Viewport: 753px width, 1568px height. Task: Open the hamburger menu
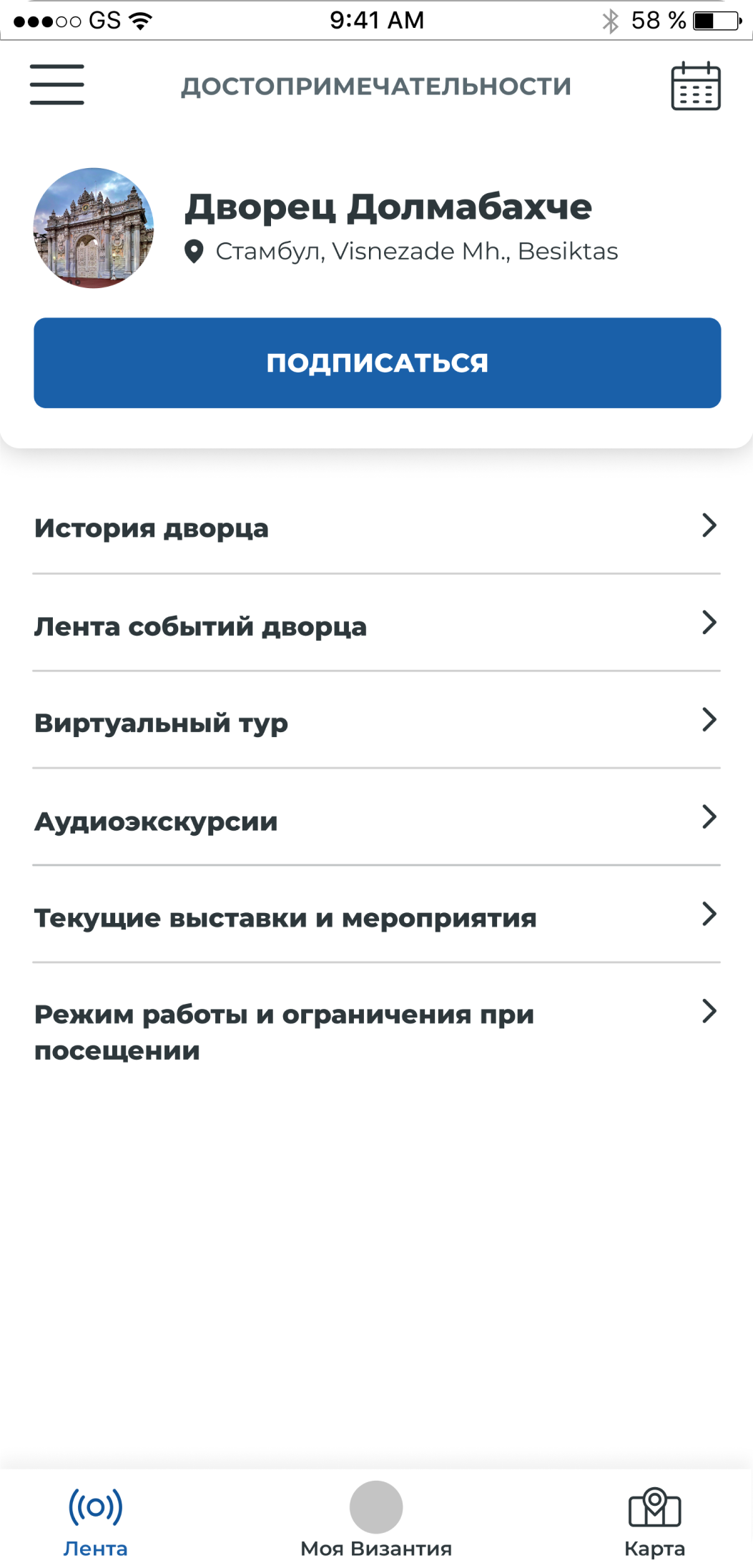coord(56,84)
